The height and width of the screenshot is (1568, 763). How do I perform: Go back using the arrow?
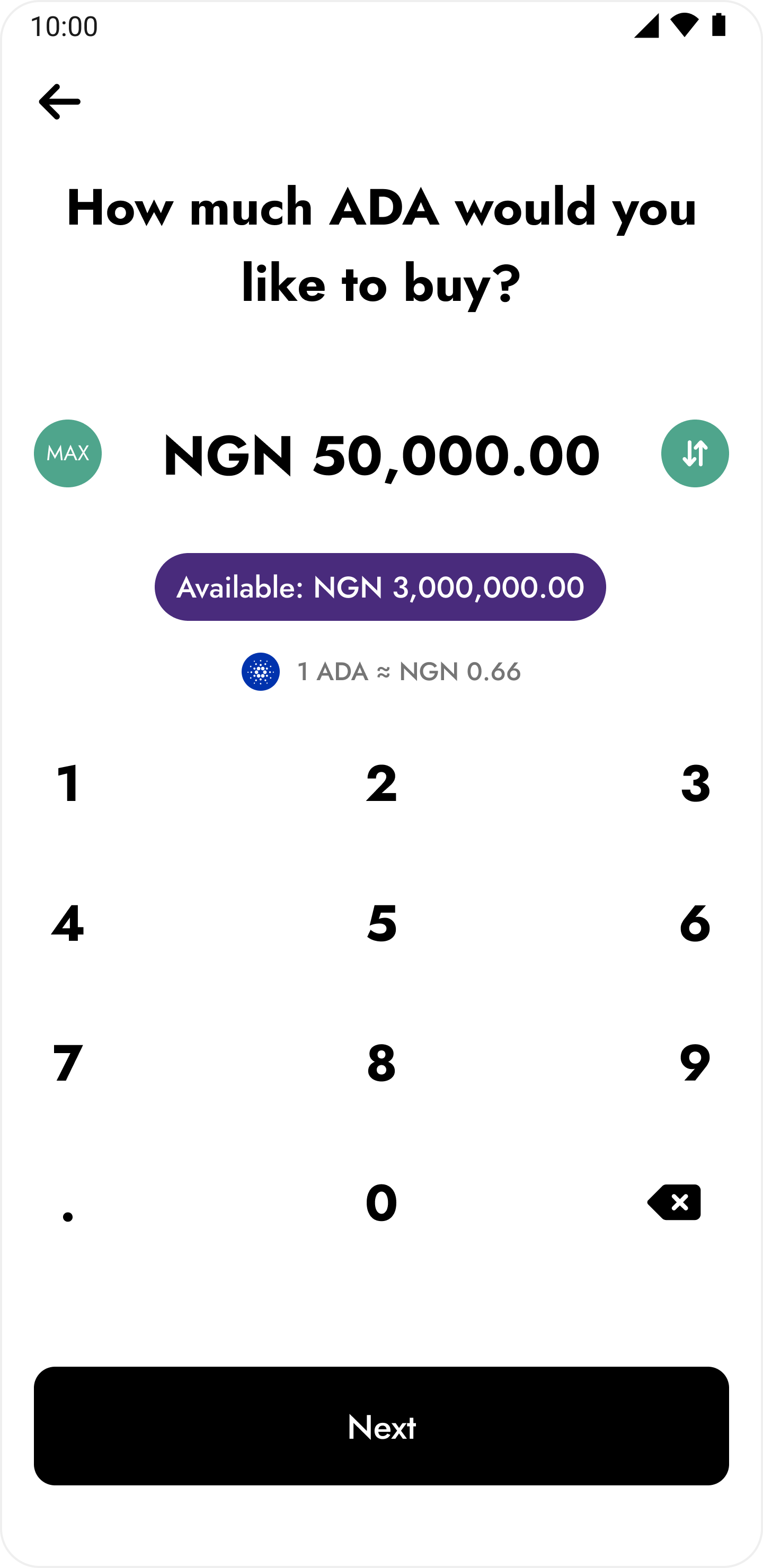pyautogui.click(x=60, y=102)
